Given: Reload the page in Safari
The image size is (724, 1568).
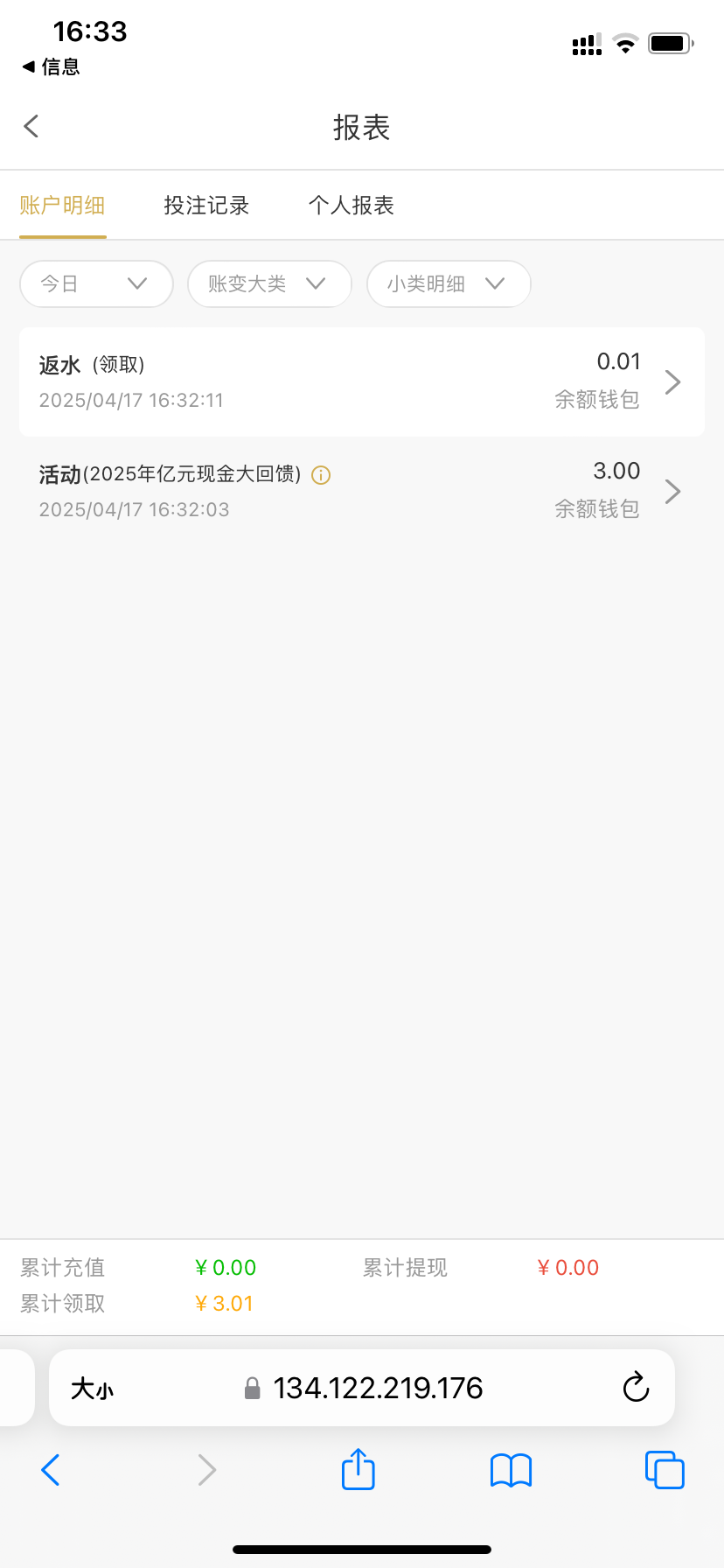Looking at the screenshot, I should [x=636, y=1388].
